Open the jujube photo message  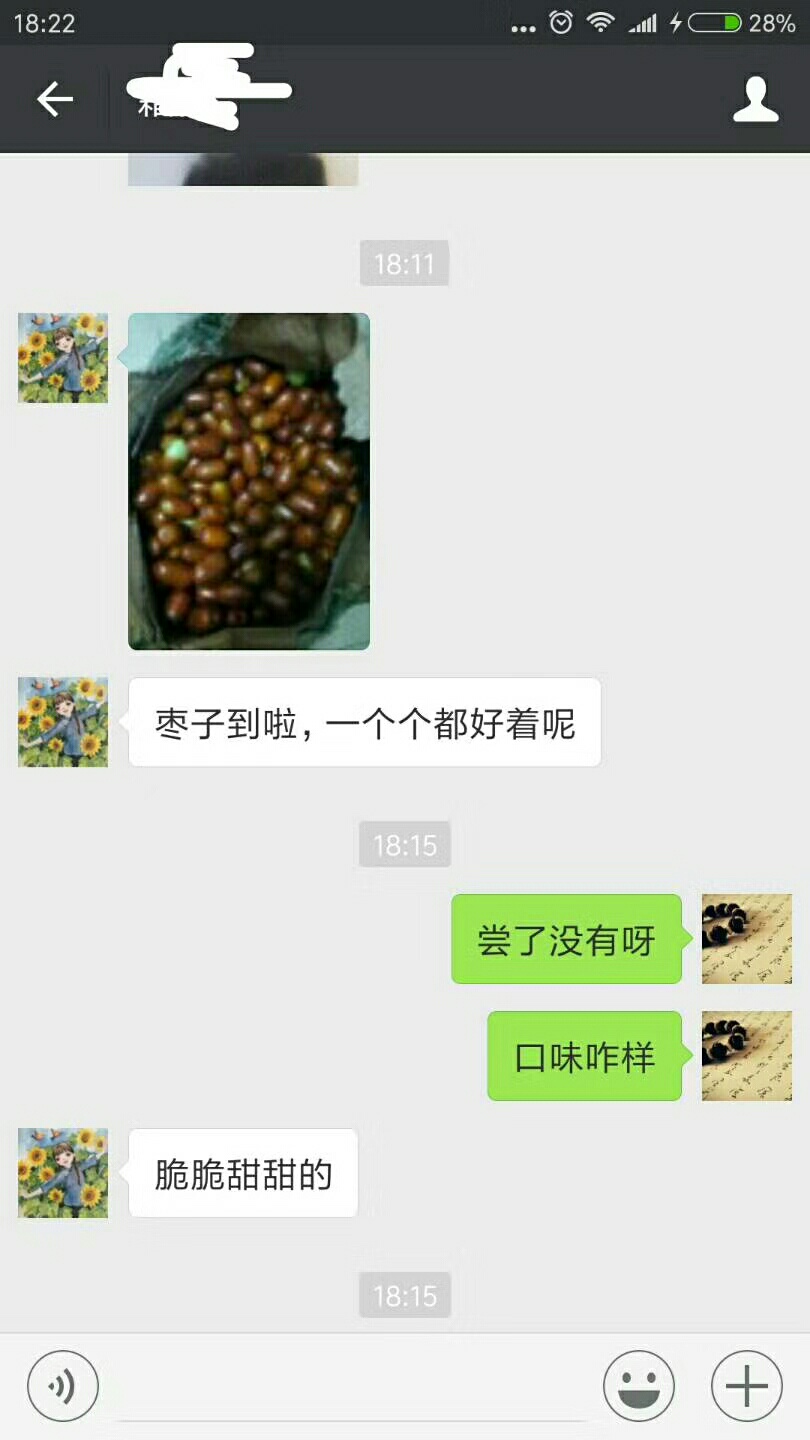[249, 481]
